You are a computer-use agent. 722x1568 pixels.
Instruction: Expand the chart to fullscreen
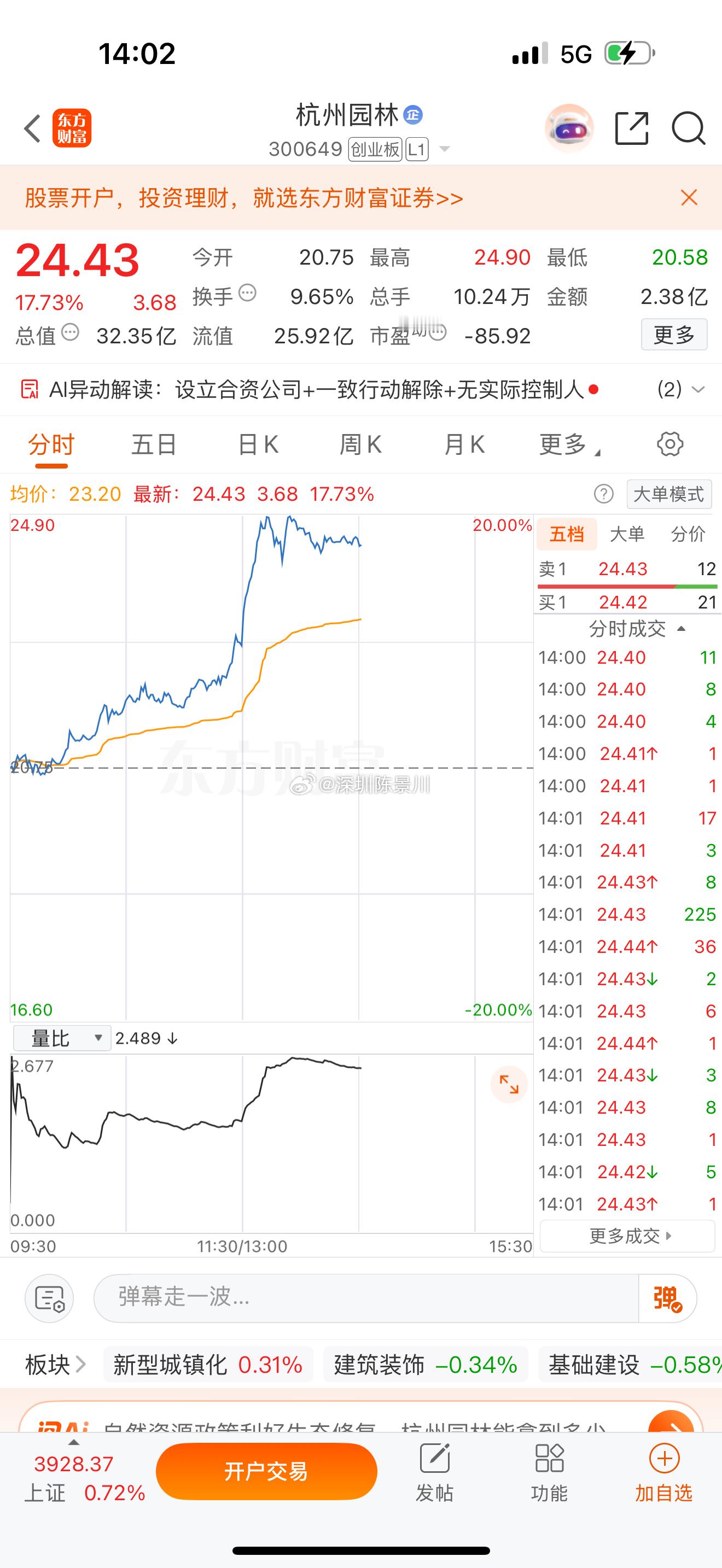tap(509, 1084)
